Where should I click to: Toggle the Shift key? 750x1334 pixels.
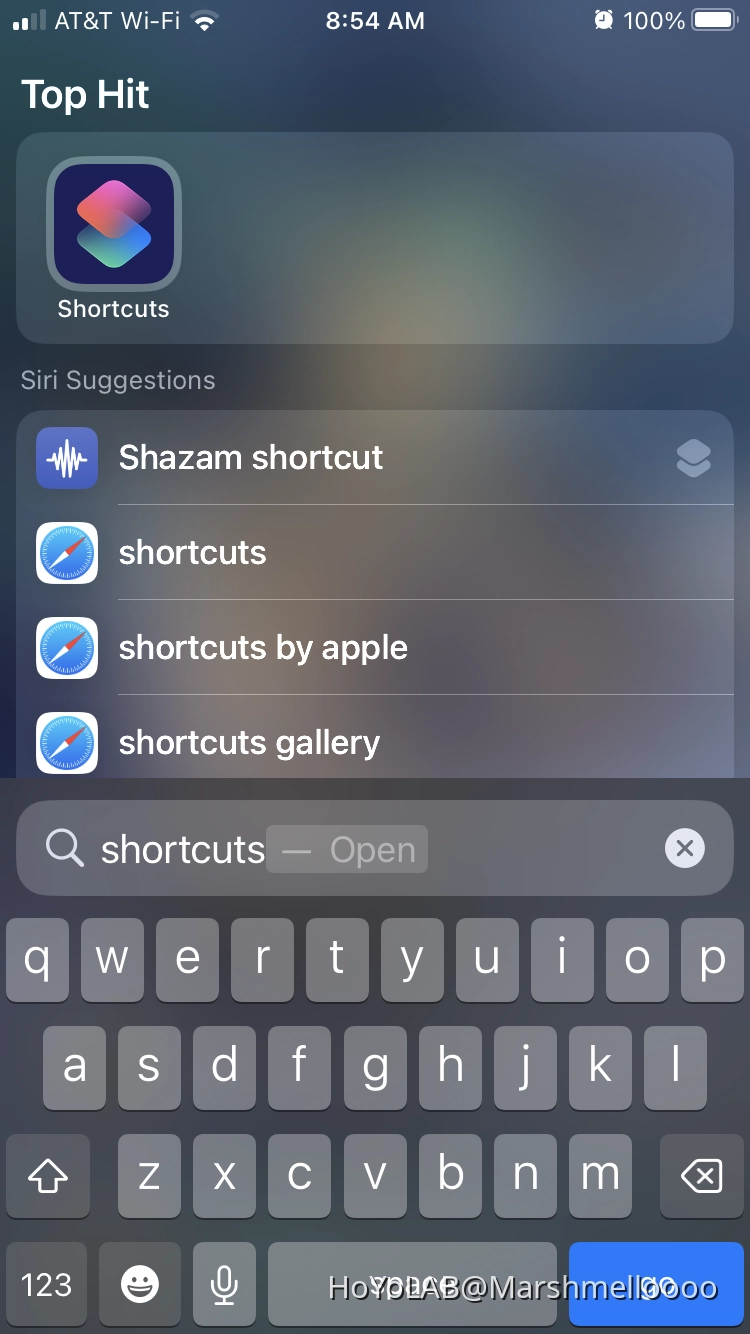pos(47,1176)
